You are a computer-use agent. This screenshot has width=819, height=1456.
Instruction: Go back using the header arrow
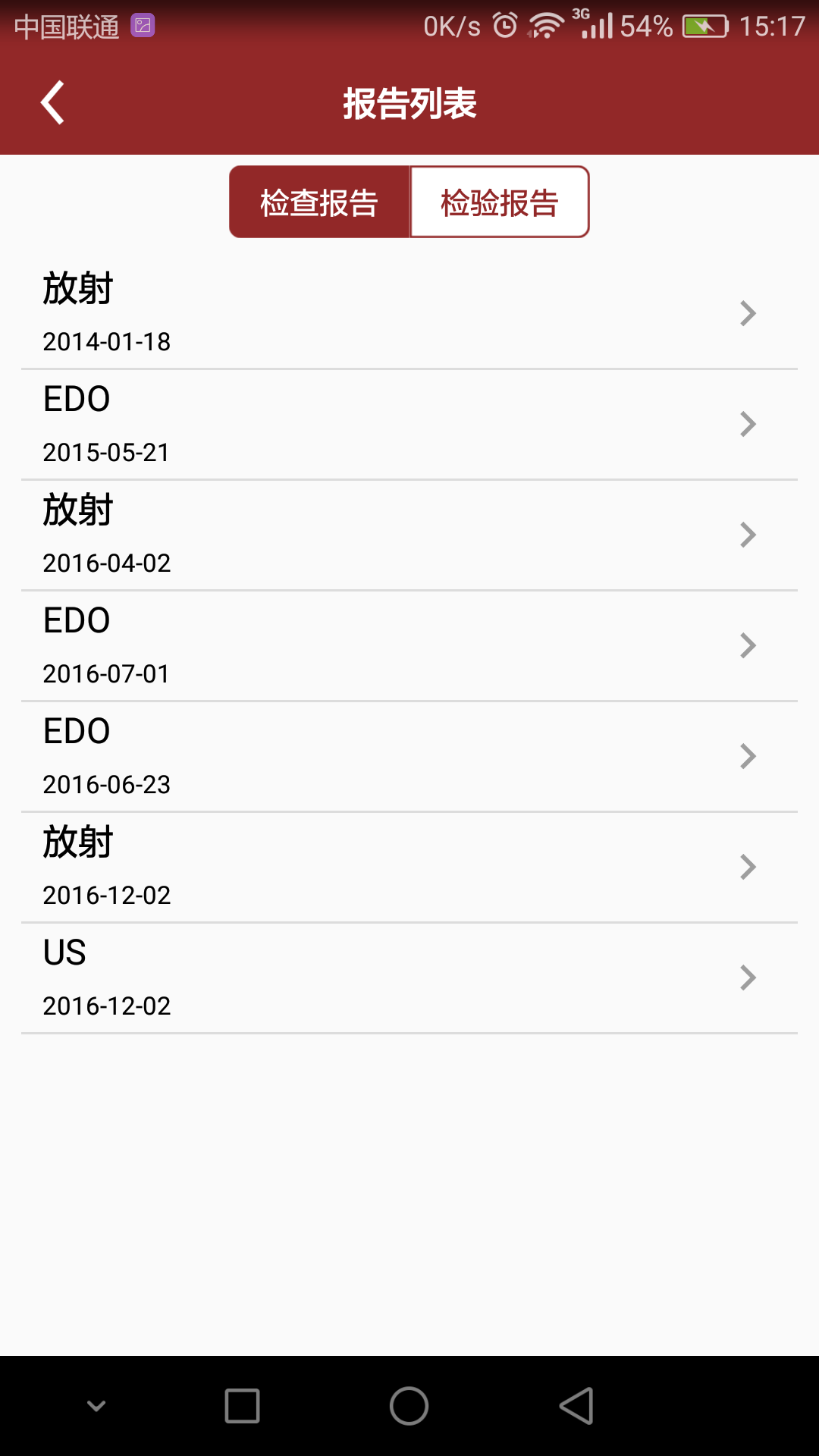52,102
